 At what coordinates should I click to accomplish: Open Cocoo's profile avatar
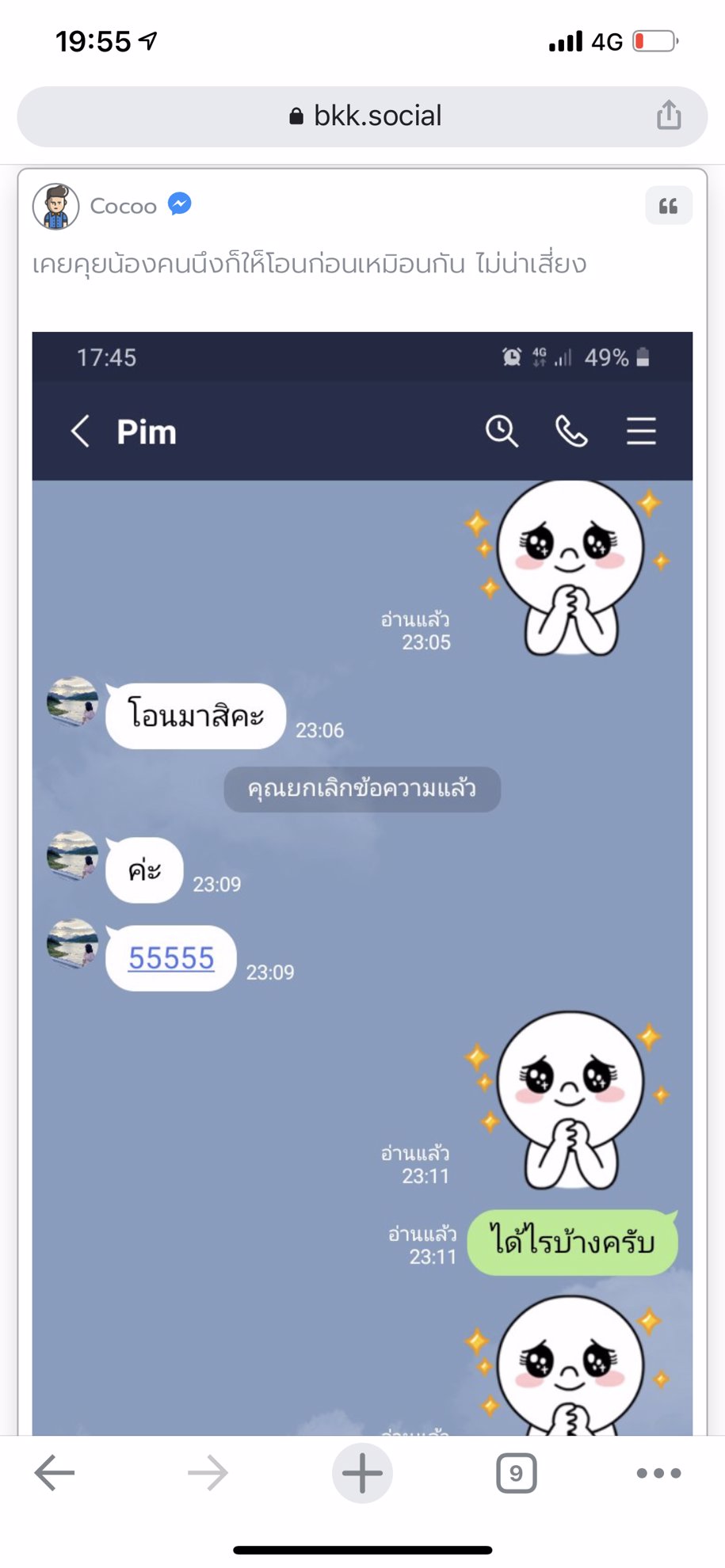(x=55, y=207)
